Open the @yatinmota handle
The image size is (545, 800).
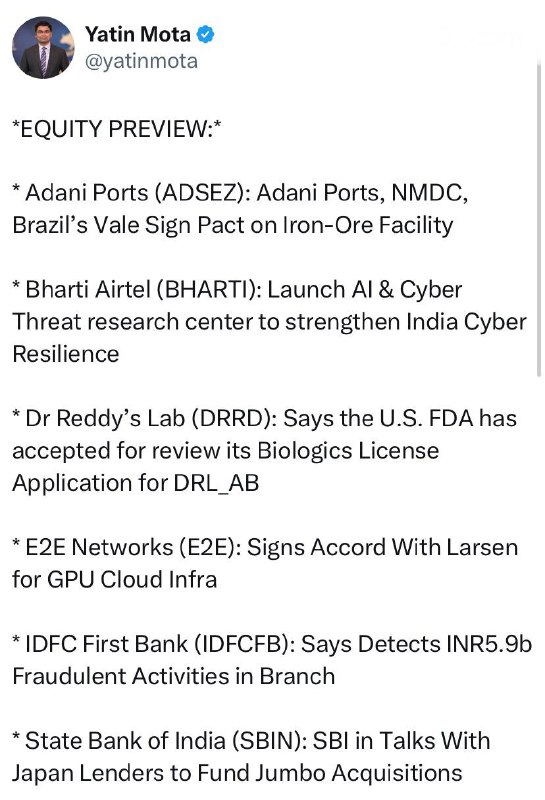(x=141, y=61)
